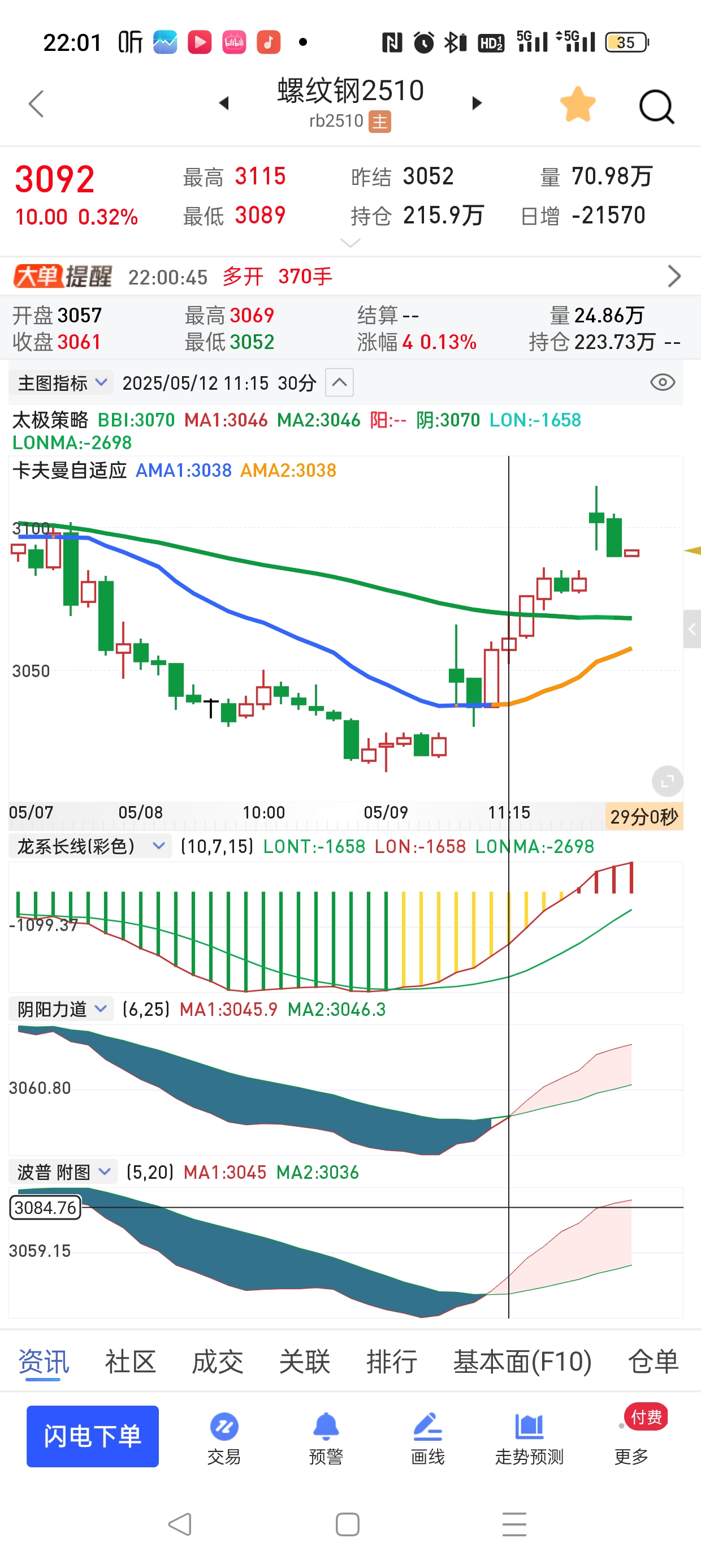Switch to the 社区 tab

pos(130,1362)
